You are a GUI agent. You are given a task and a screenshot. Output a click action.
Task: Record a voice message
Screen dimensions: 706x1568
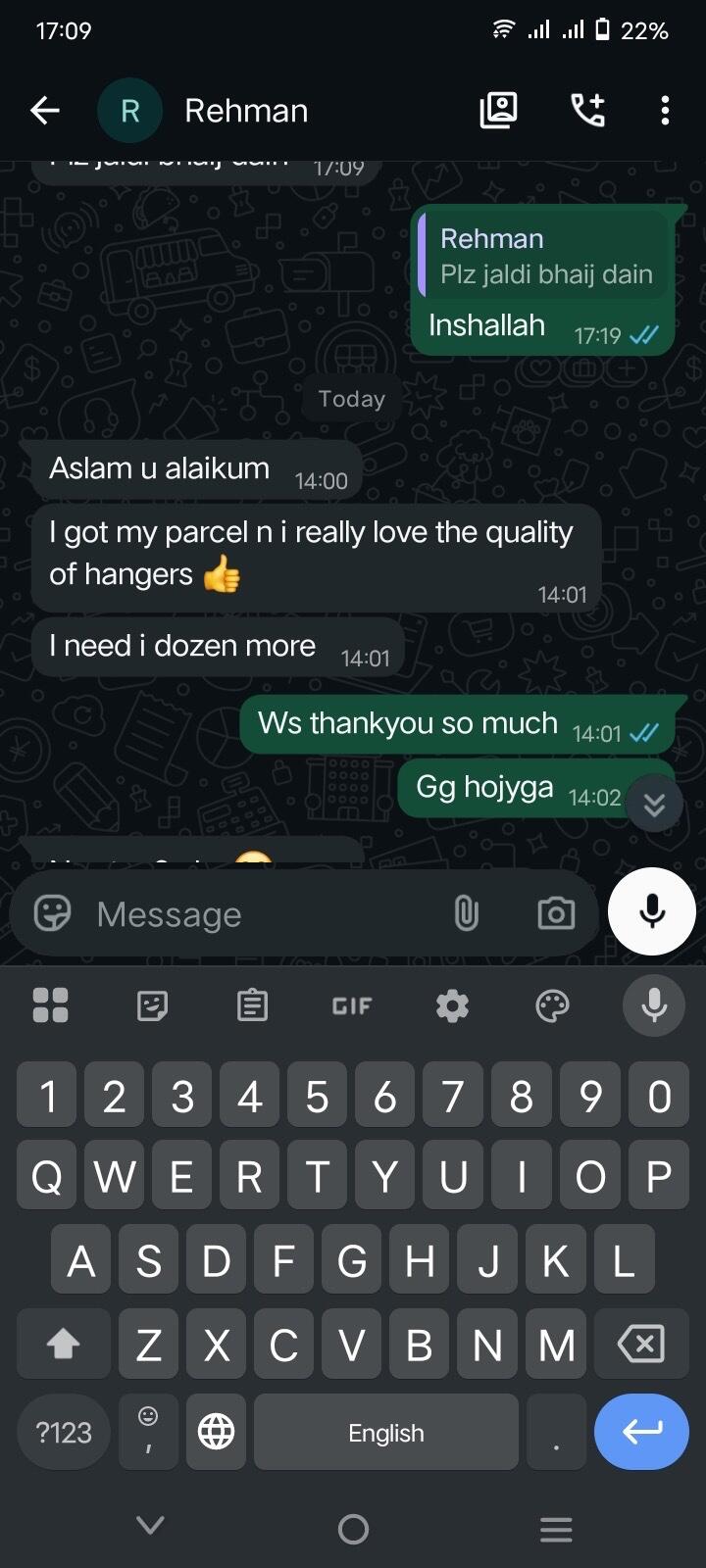(x=652, y=911)
